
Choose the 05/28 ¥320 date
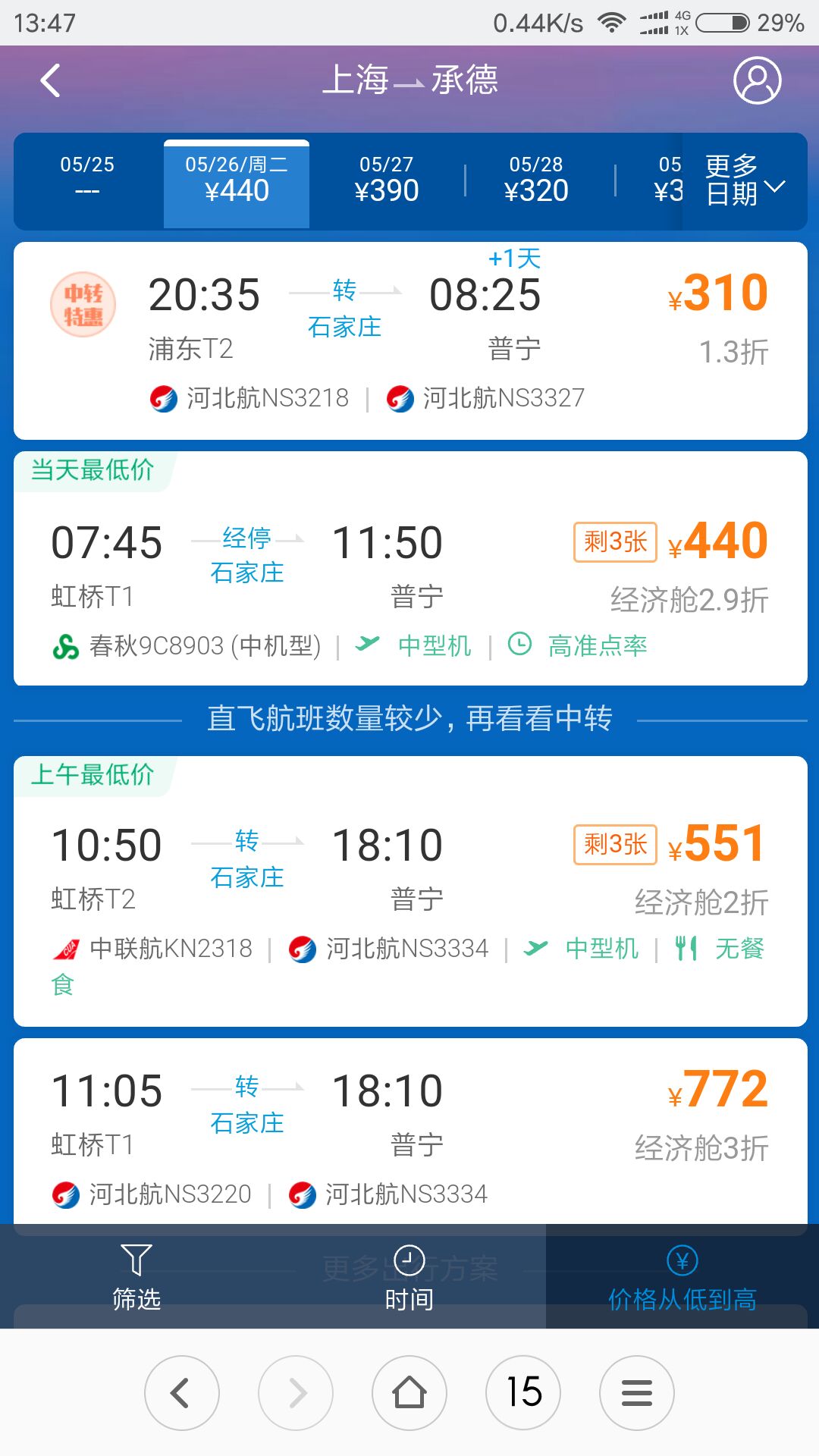536,180
